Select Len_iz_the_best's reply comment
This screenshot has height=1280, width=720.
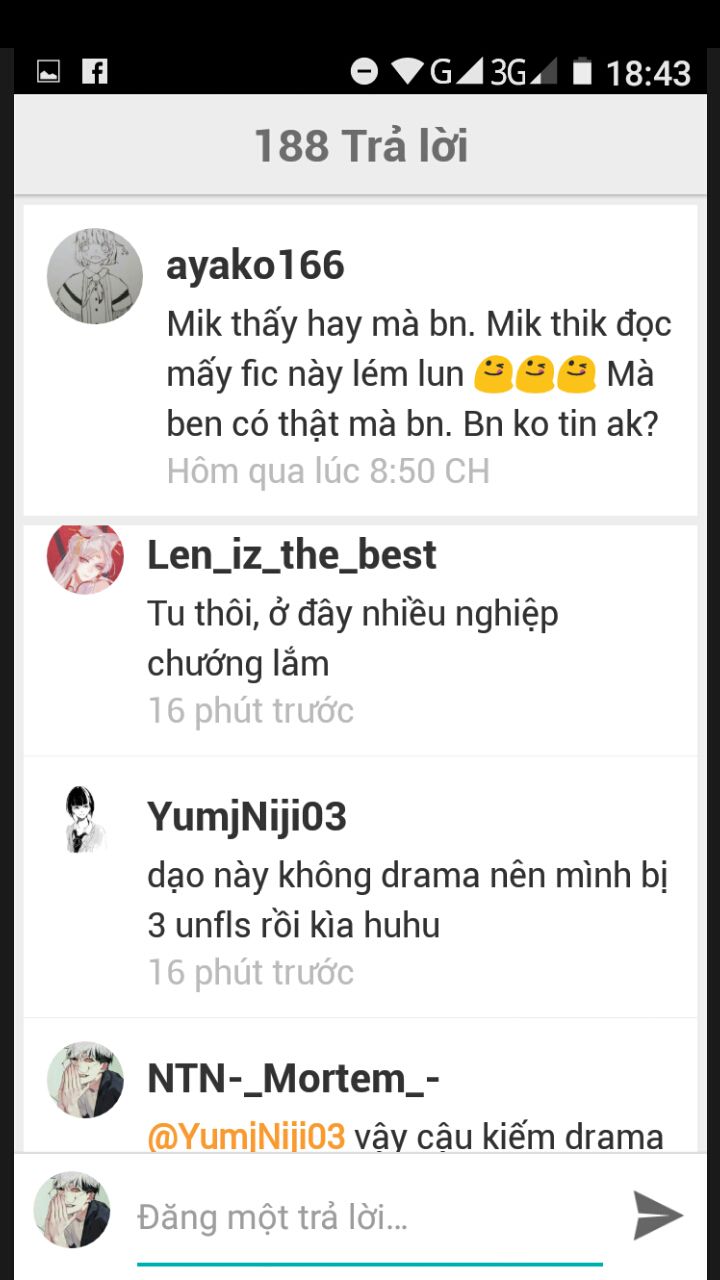360,640
